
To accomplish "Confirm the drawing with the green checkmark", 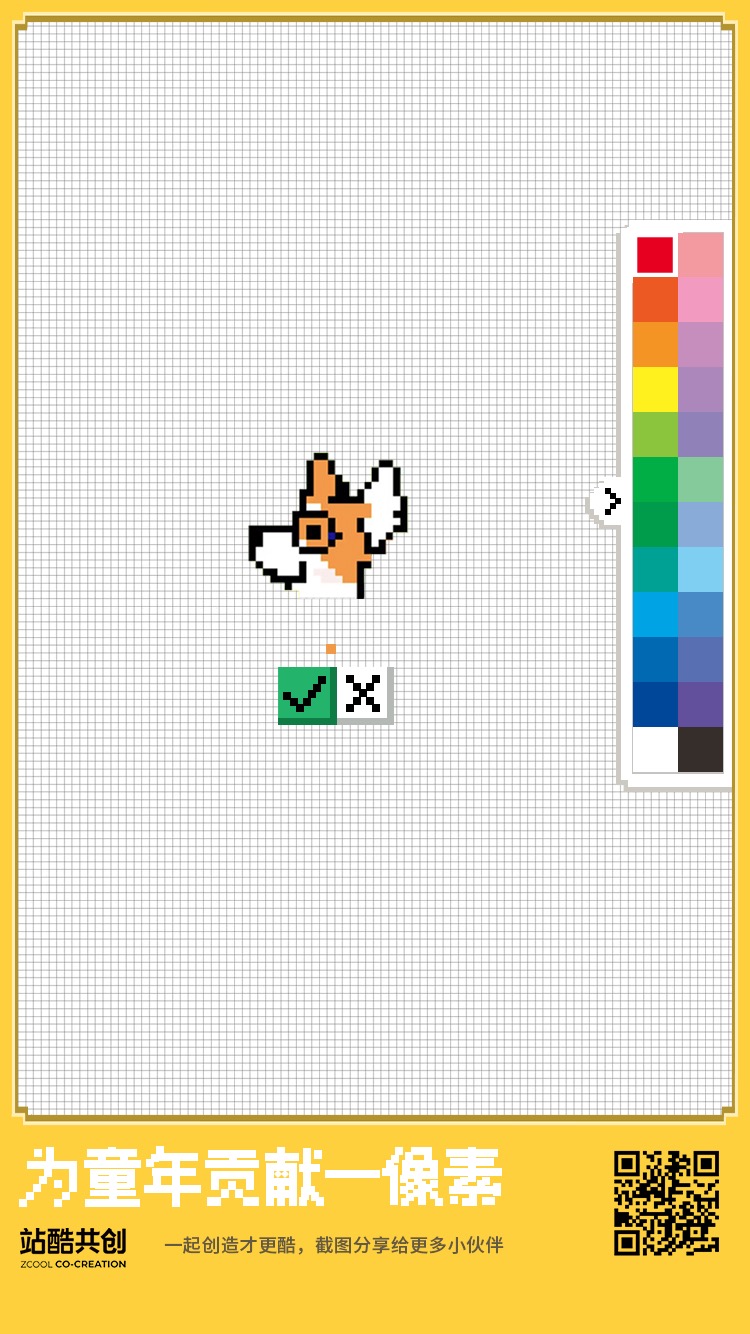I will [x=307, y=695].
